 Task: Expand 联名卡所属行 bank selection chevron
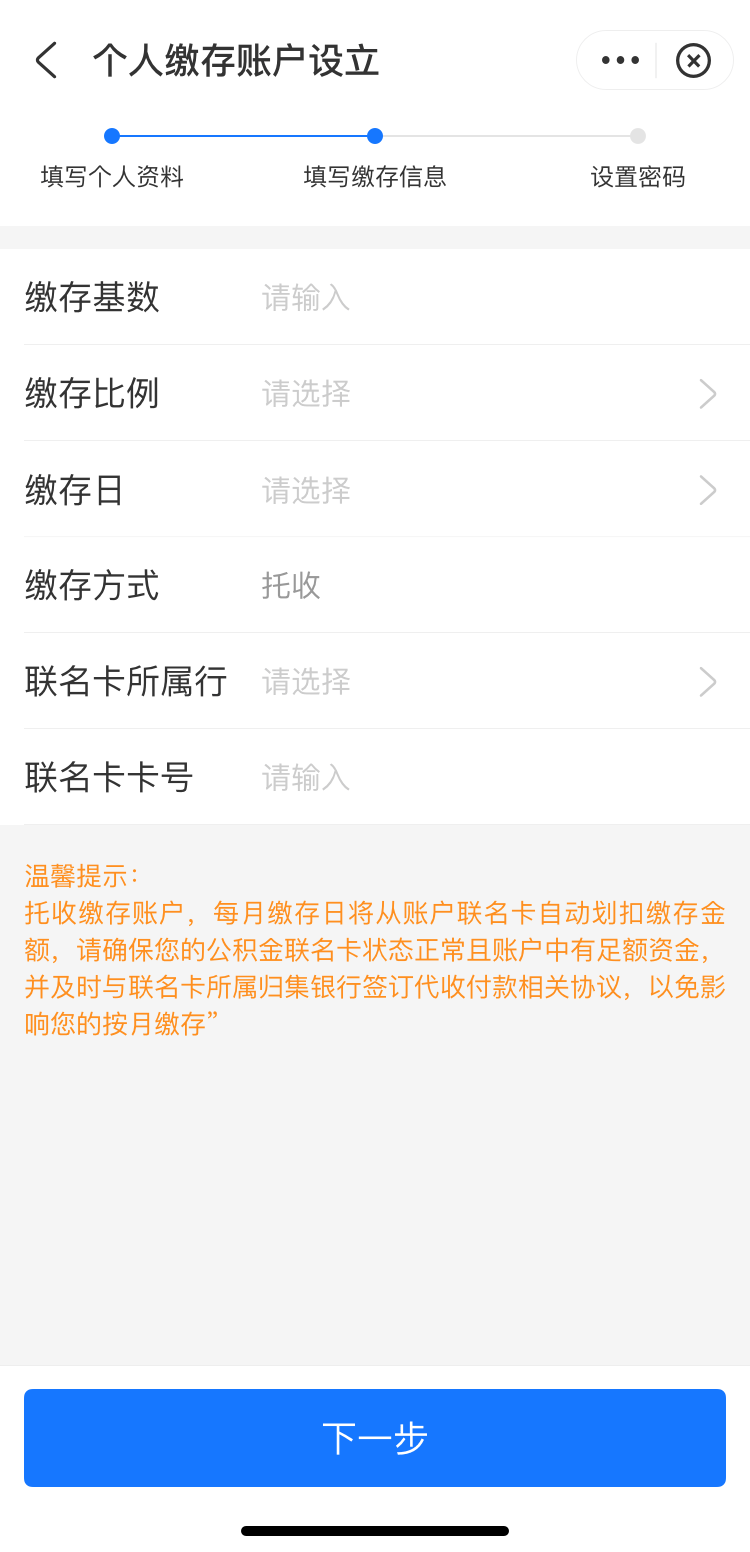[x=707, y=682]
